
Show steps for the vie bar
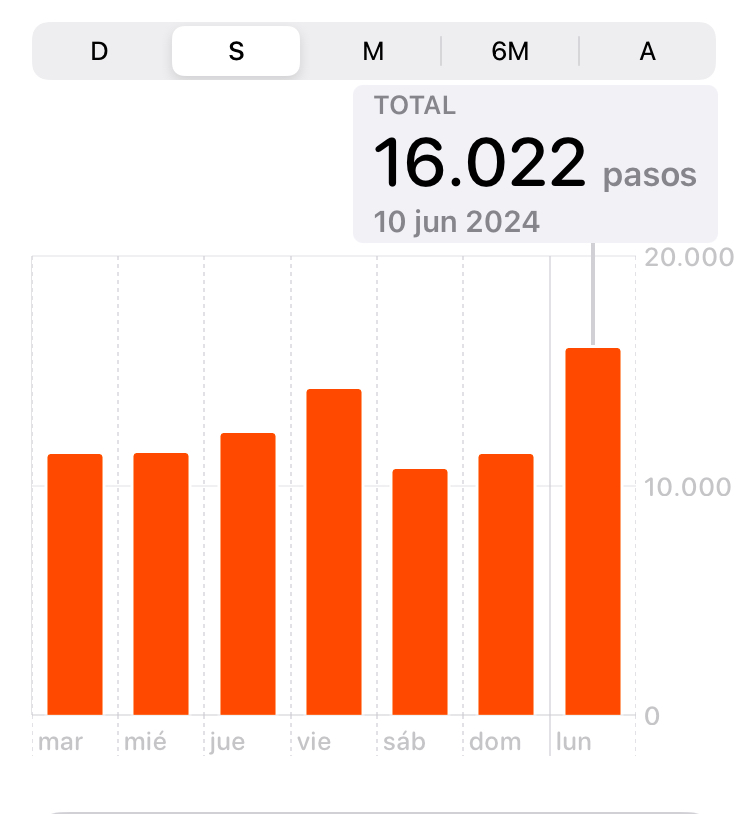[x=334, y=552]
